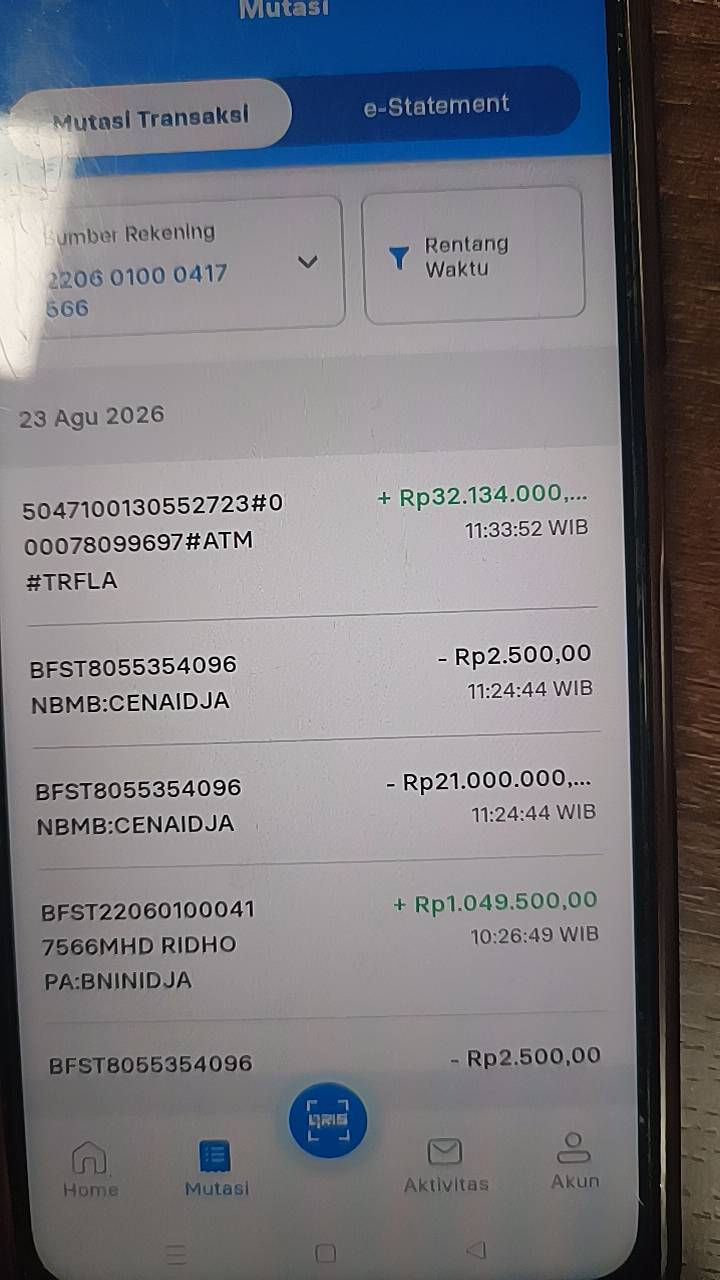Go to the Home tab
The height and width of the screenshot is (1280, 720).
[x=90, y=1168]
